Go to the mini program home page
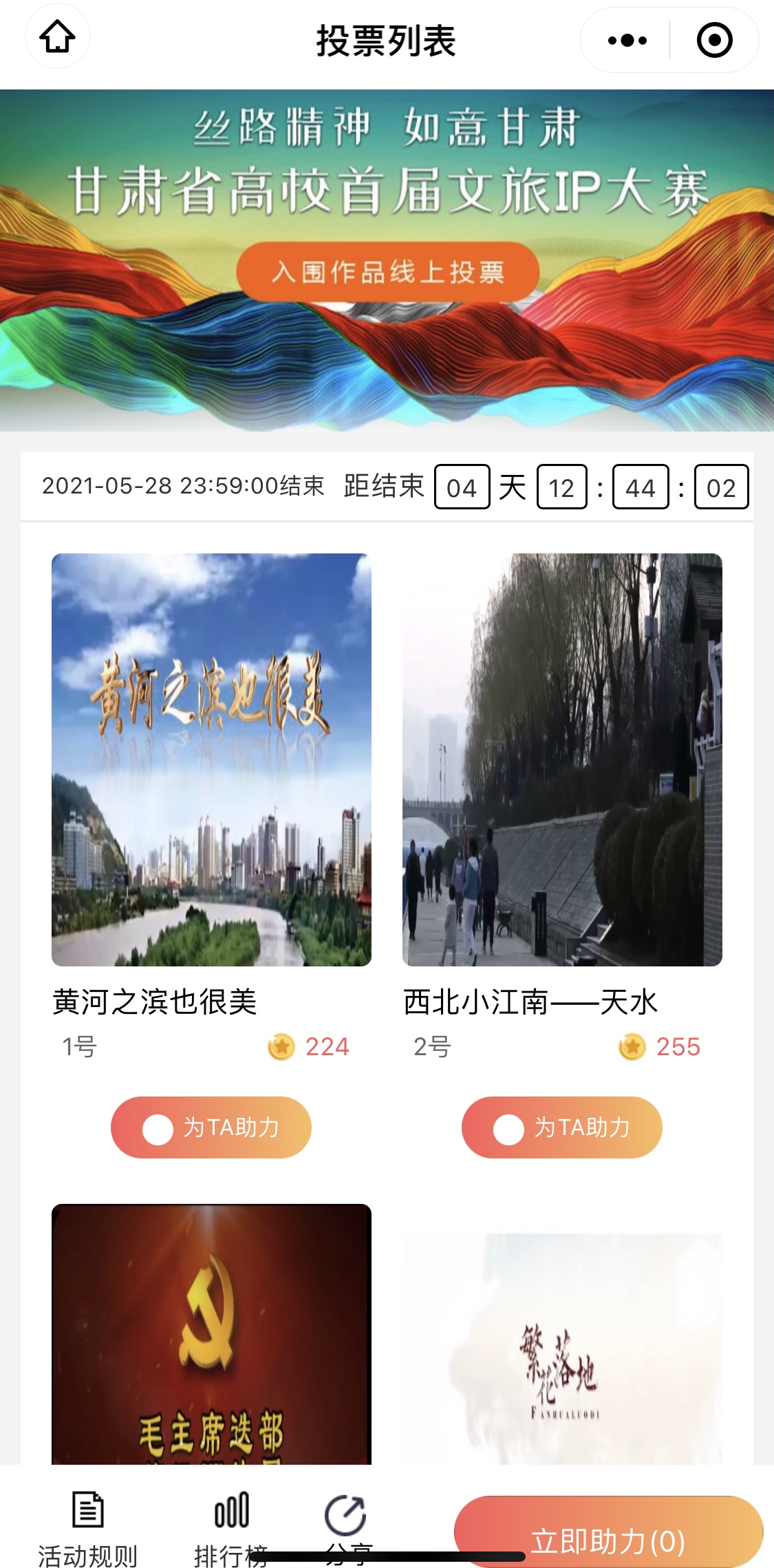The height and width of the screenshot is (1568, 774). [57, 37]
